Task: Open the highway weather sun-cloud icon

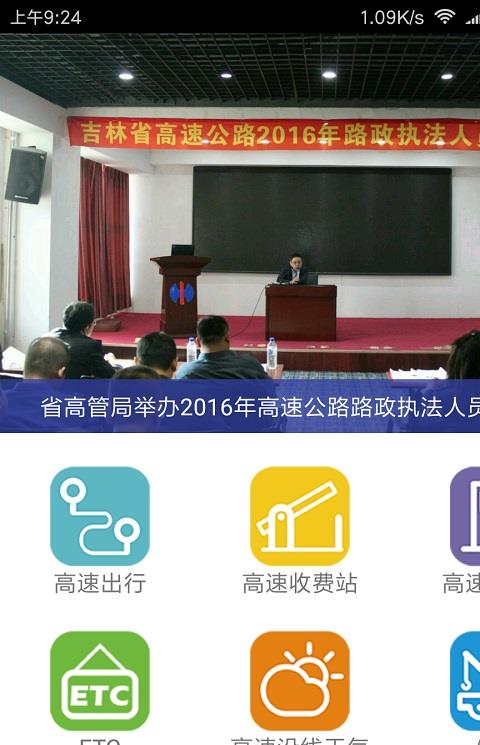Action: click(300, 681)
